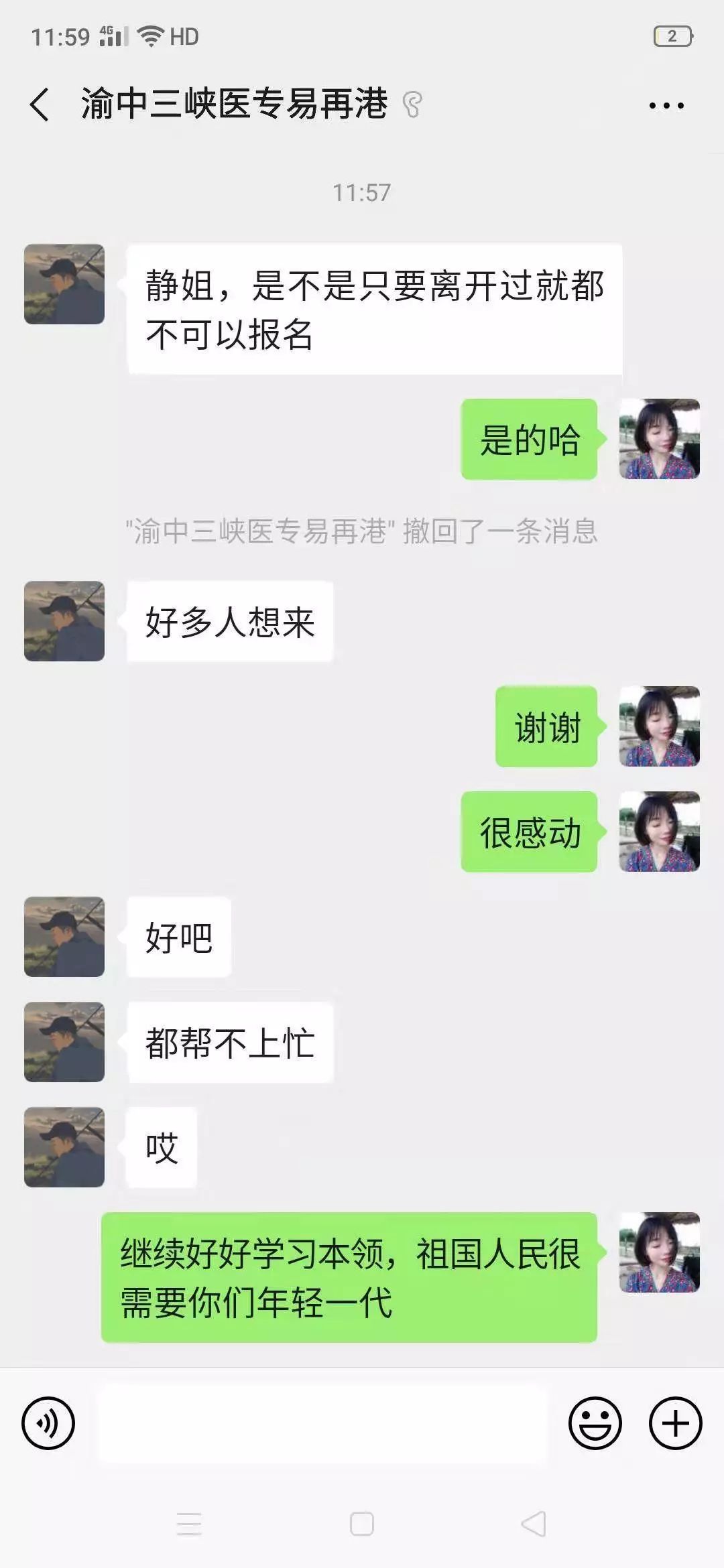724x1568 pixels.
Task: Tap system back triangle button
Action: coord(534,1524)
